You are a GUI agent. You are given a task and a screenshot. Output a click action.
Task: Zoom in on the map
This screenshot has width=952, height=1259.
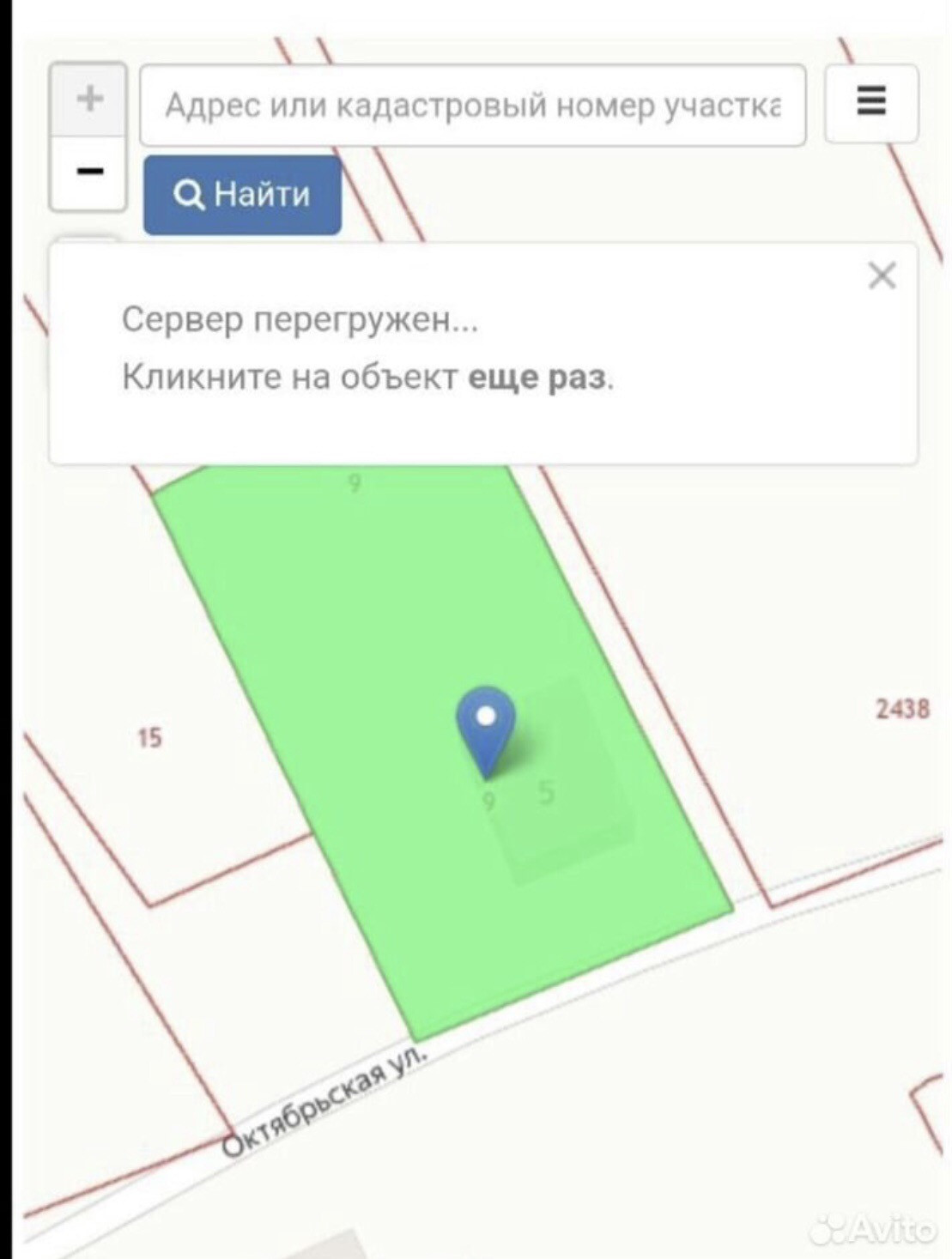88,99
